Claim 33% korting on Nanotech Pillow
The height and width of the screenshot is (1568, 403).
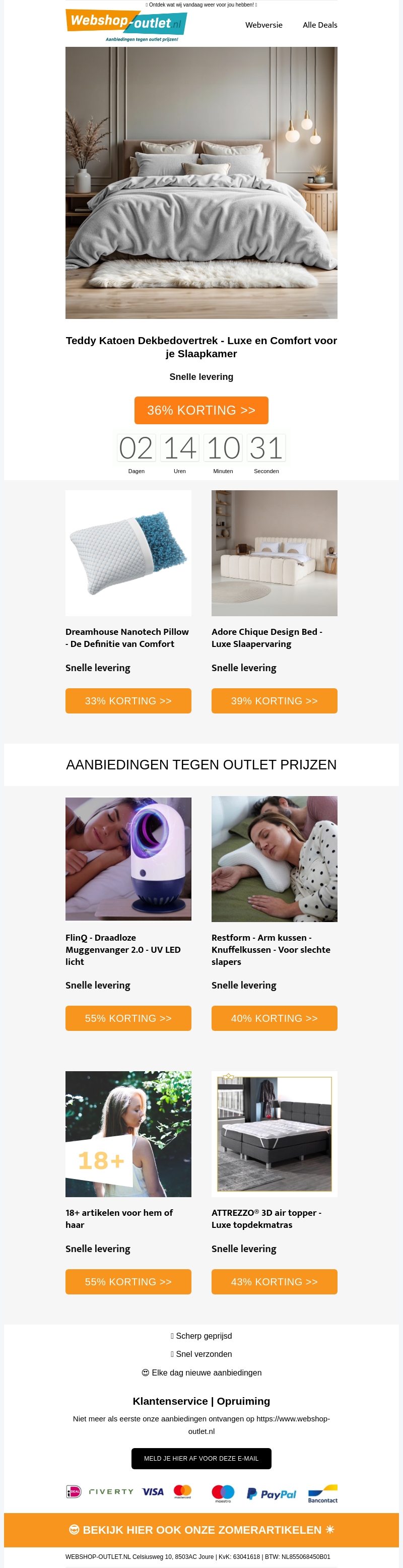tap(128, 700)
